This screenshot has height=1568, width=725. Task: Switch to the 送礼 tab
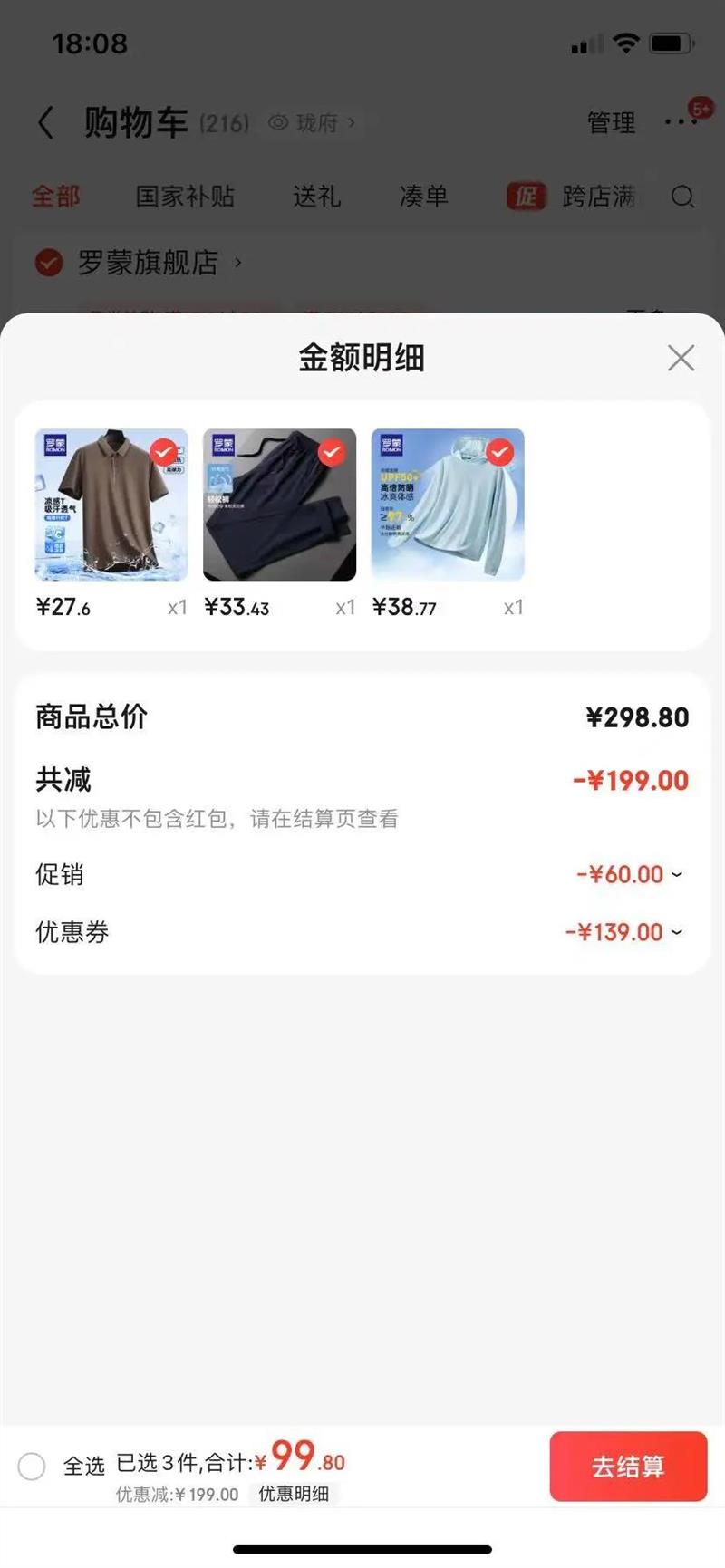(316, 197)
